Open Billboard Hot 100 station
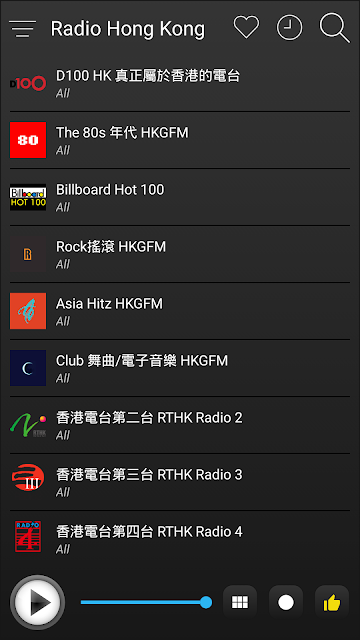This screenshot has height=640, width=360. [x=180, y=197]
